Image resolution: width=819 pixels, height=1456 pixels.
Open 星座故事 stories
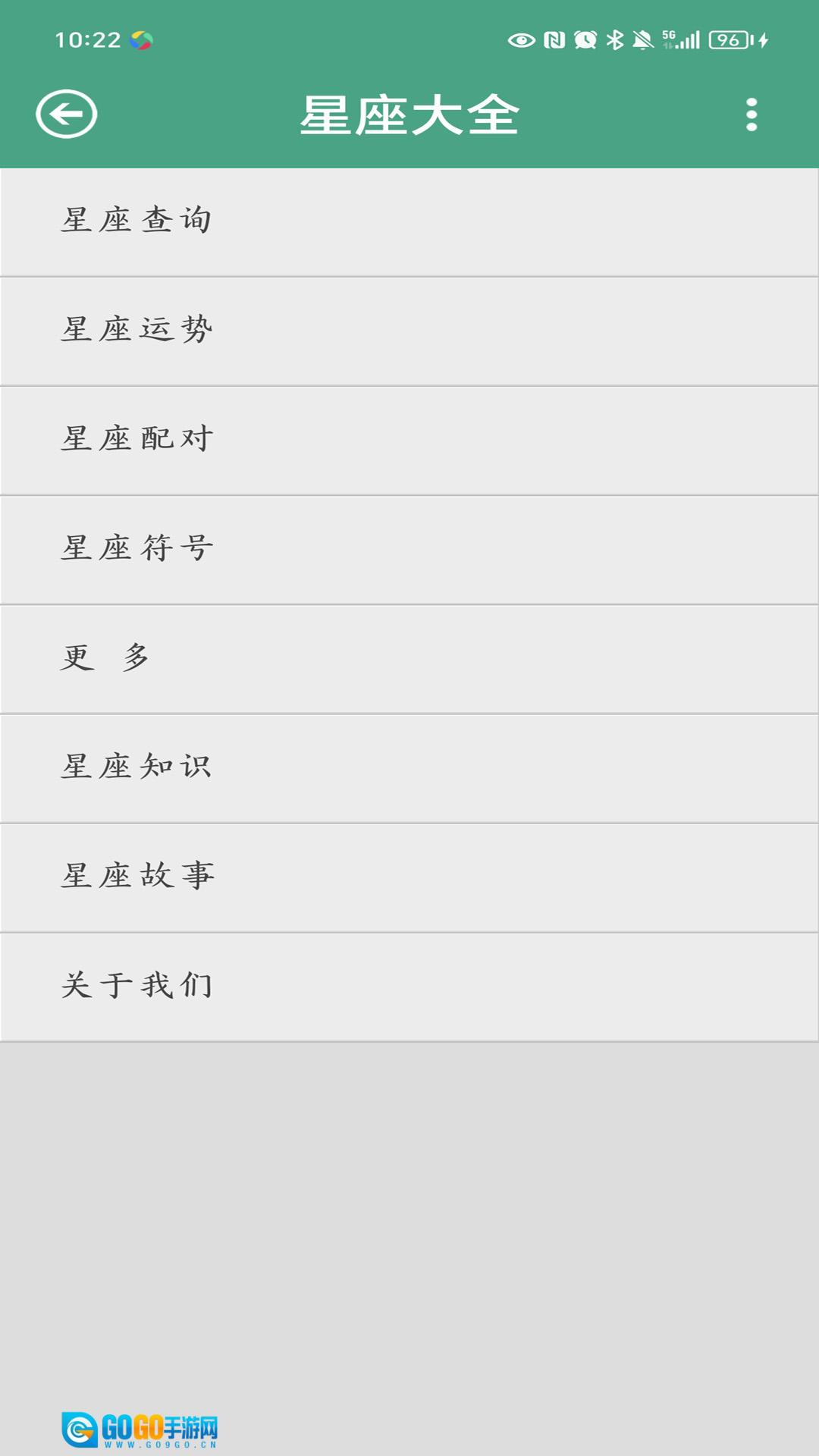click(x=409, y=877)
